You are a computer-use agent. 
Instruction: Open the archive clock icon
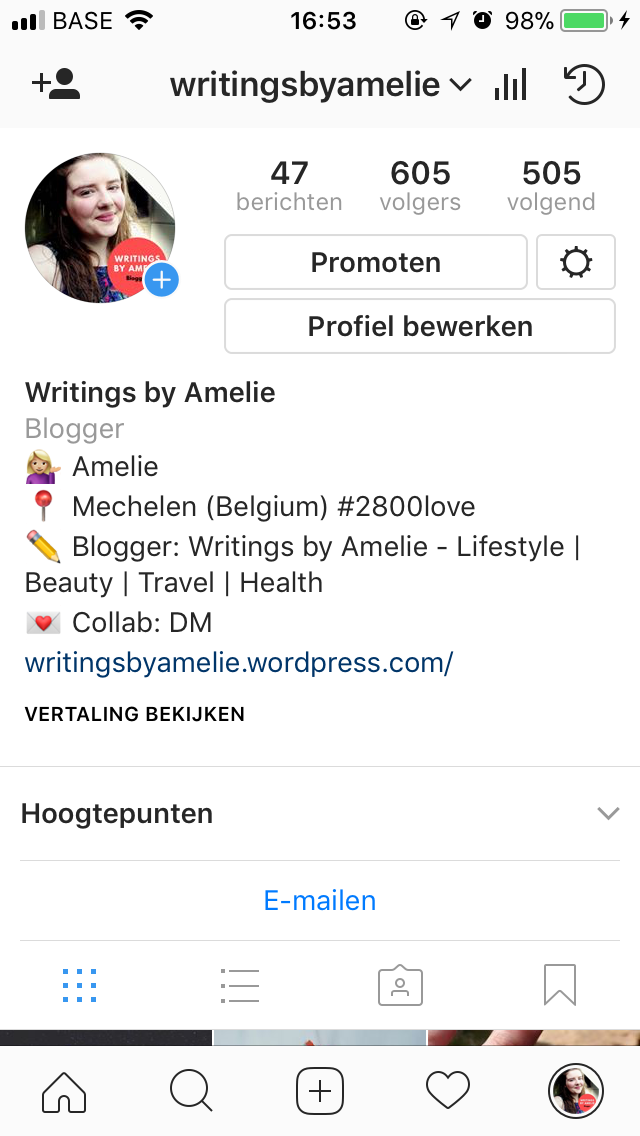coord(585,85)
